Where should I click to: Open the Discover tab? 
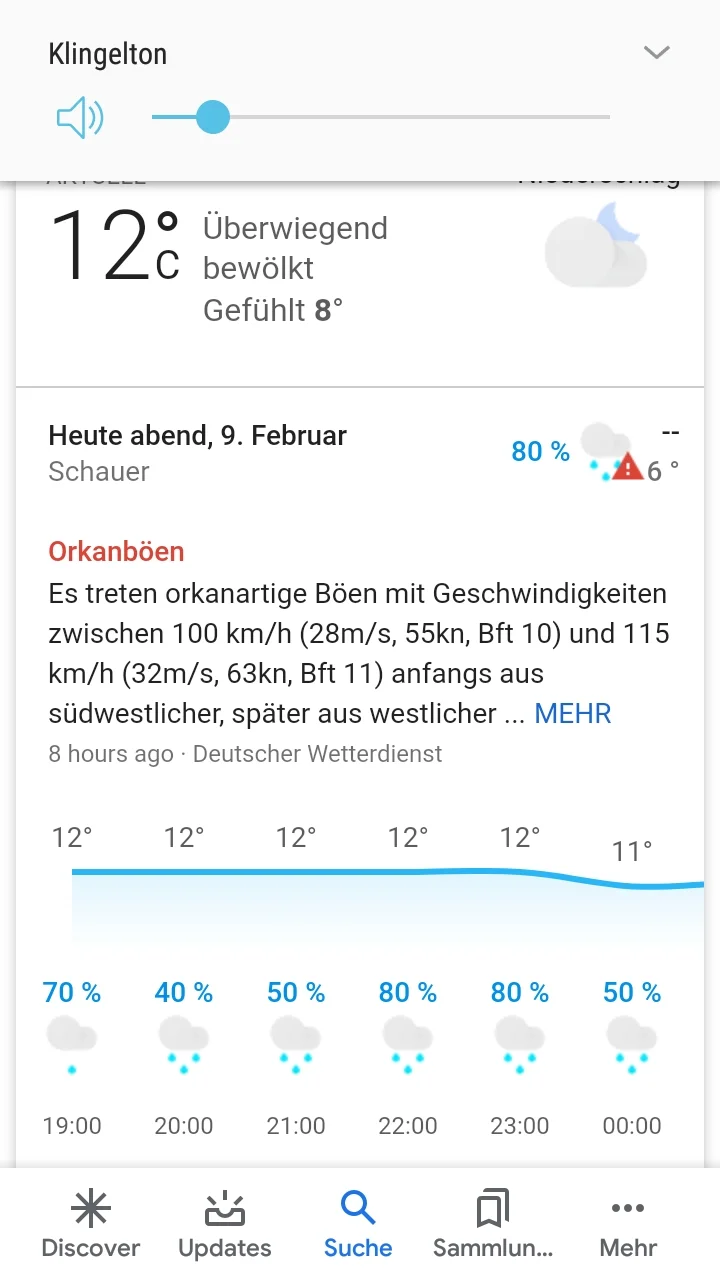91,1224
